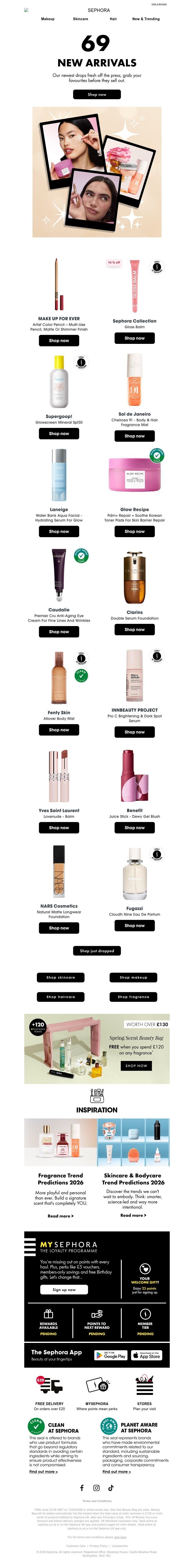Tap Shop now under New Arrivals heading
Image resolution: width=194 pixels, height=1568 pixels.
97,94
